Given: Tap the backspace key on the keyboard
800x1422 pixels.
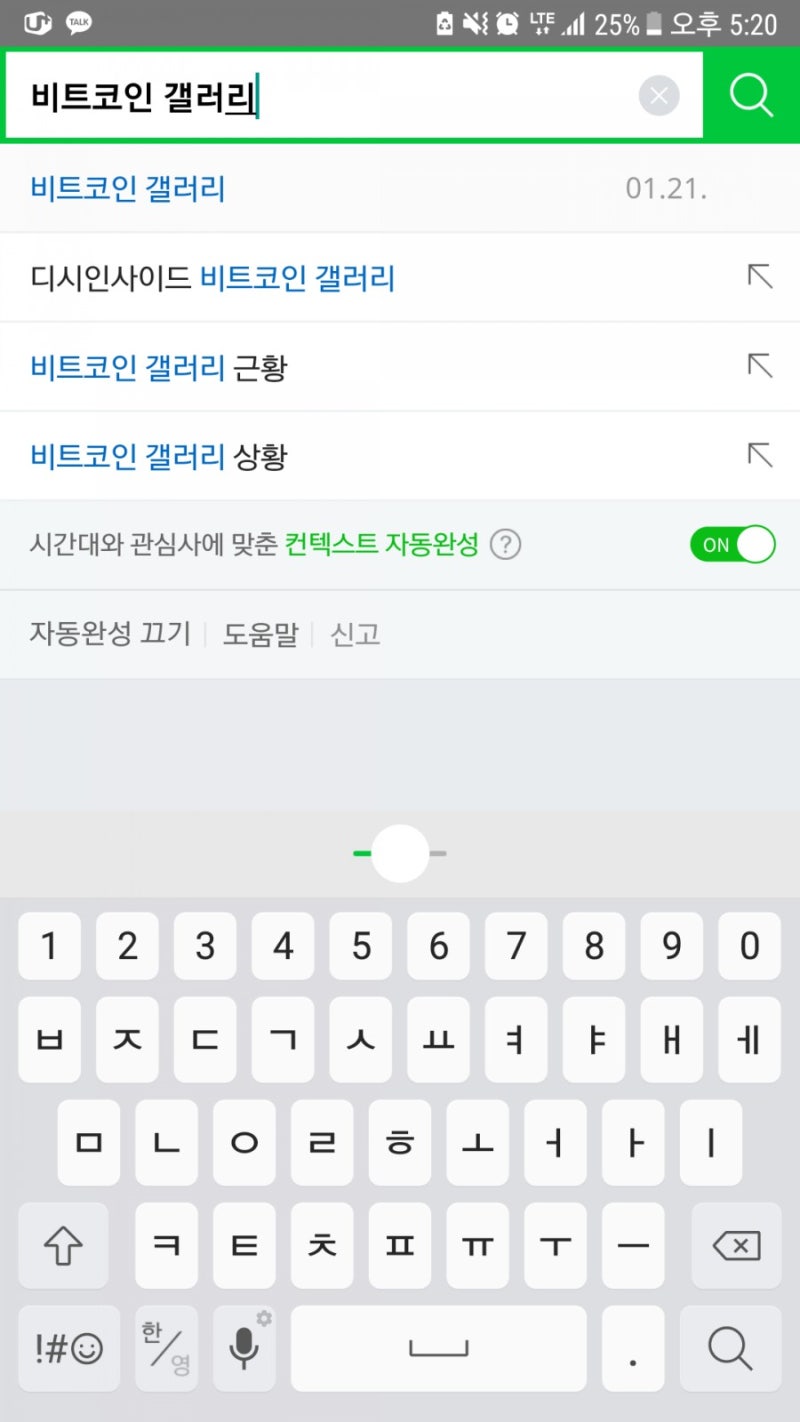Looking at the screenshot, I should pyautogui.click(x=737, y=1247).
